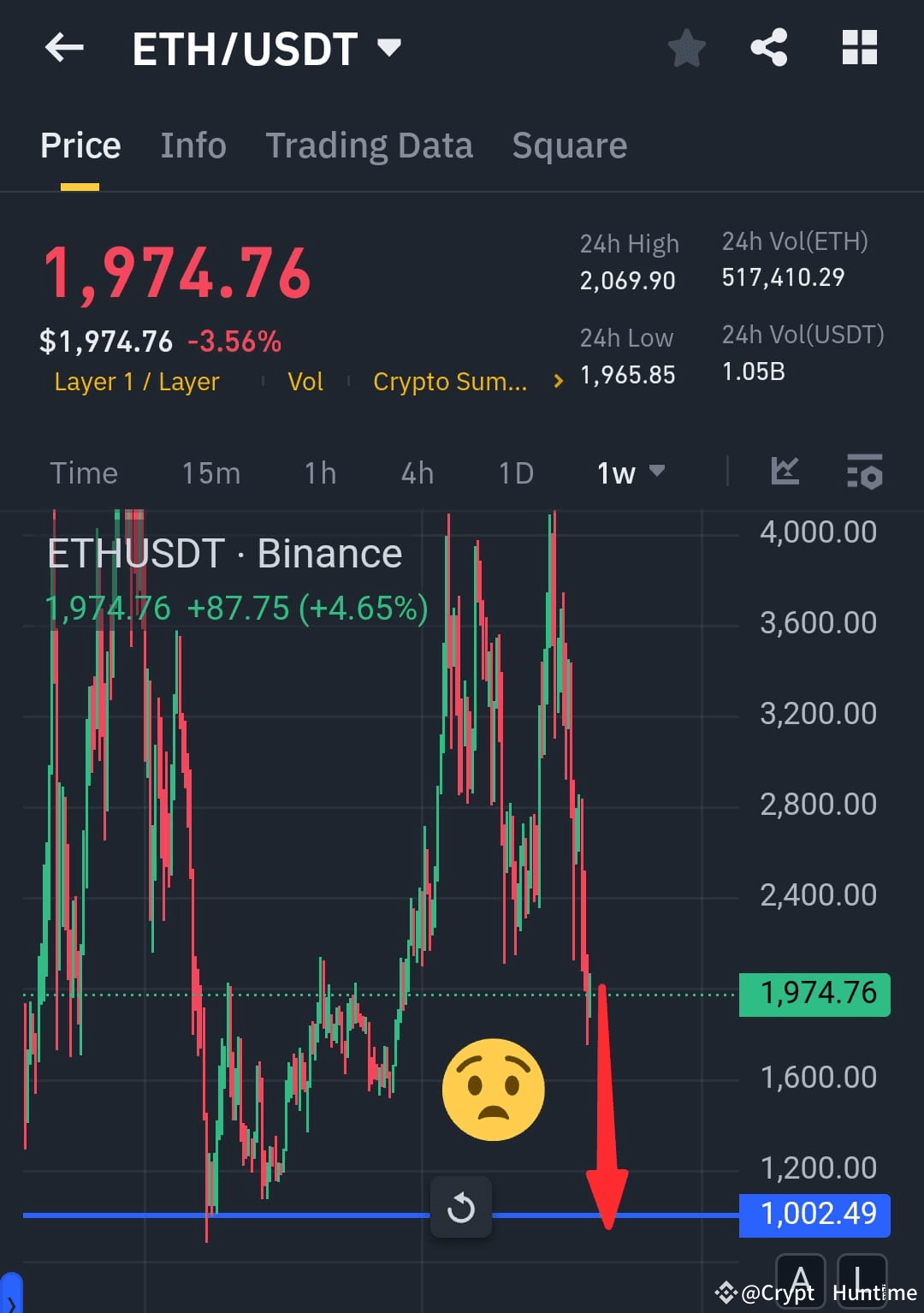The height and width of the screenshot is (1313, 924).
Task: Switch on the 4h timeframe
Action: pos(417,472)
